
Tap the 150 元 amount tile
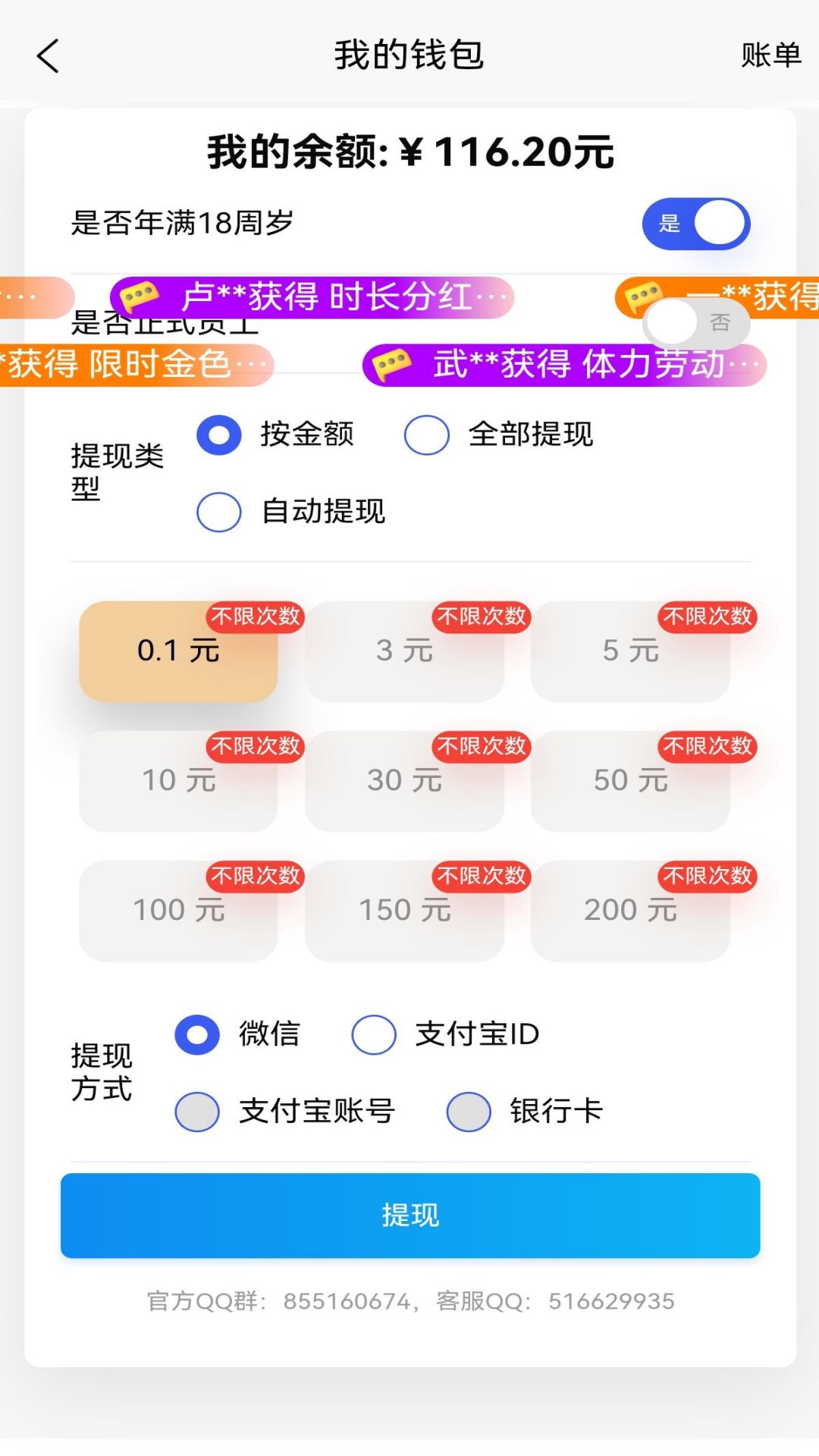404,911
